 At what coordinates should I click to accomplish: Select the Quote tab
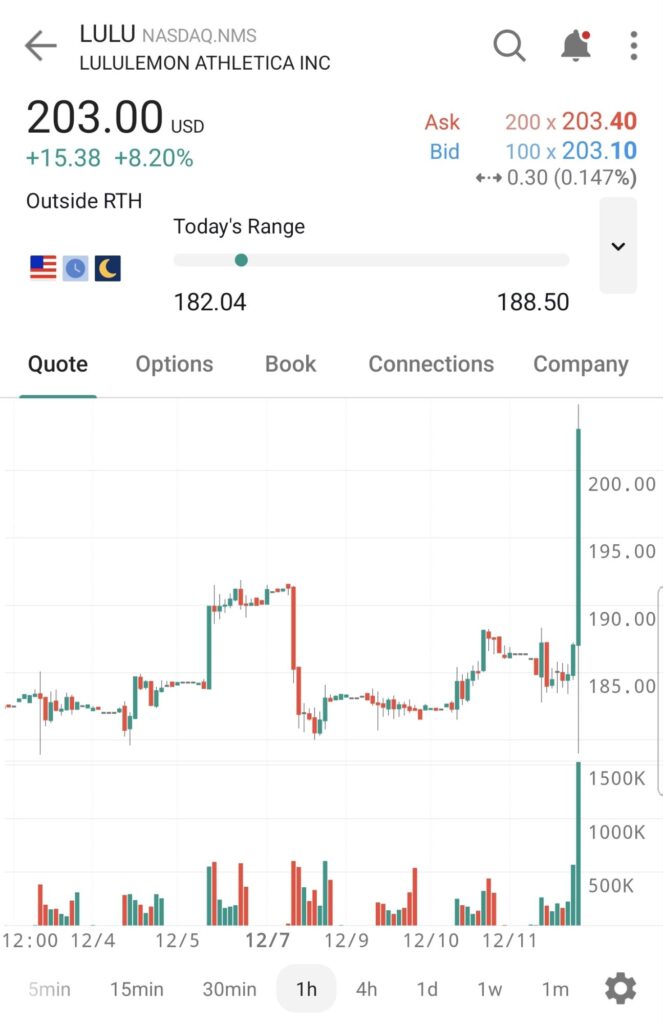tap(58, 364)
